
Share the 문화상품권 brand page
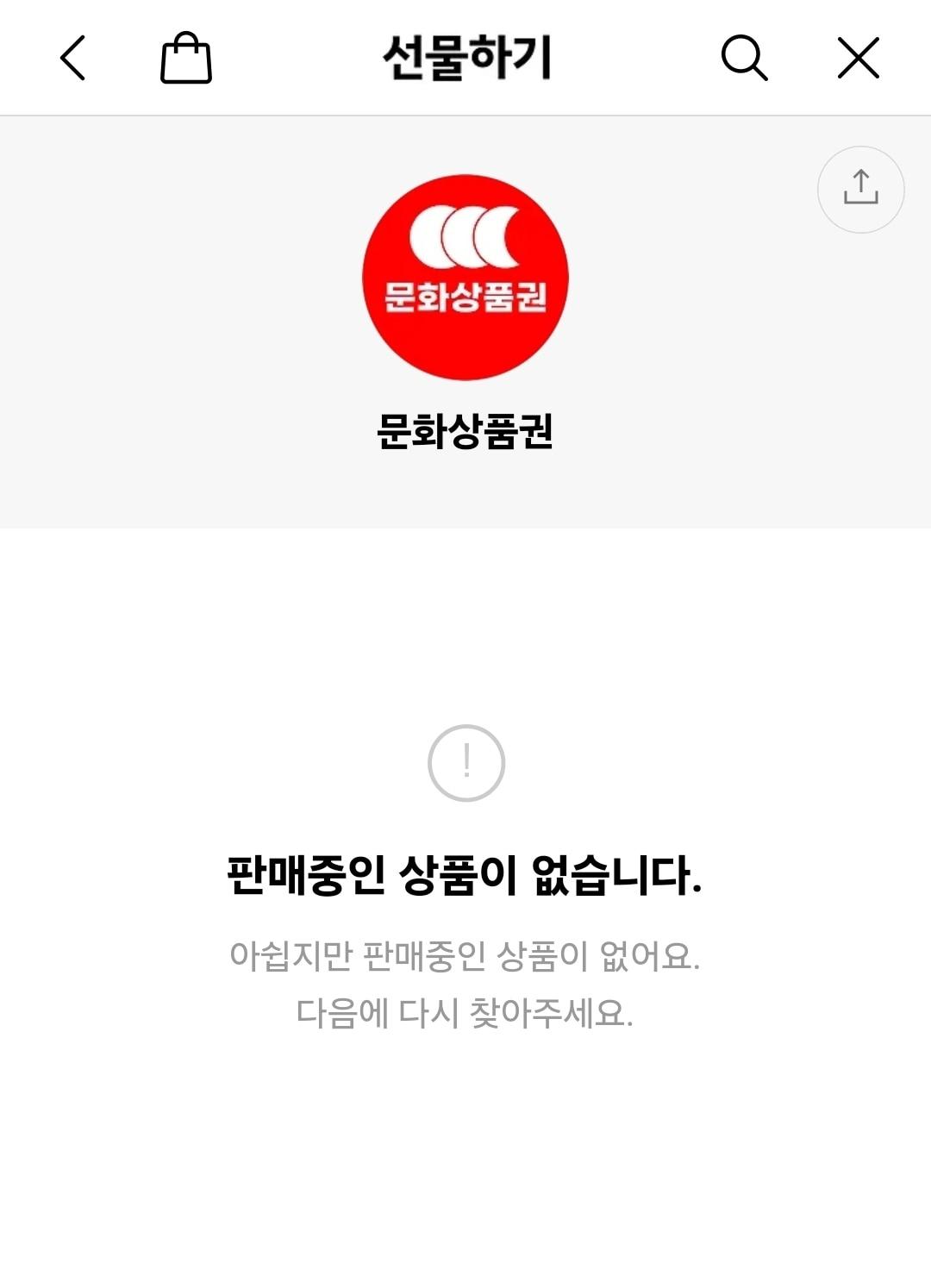[x=860, y=189]
